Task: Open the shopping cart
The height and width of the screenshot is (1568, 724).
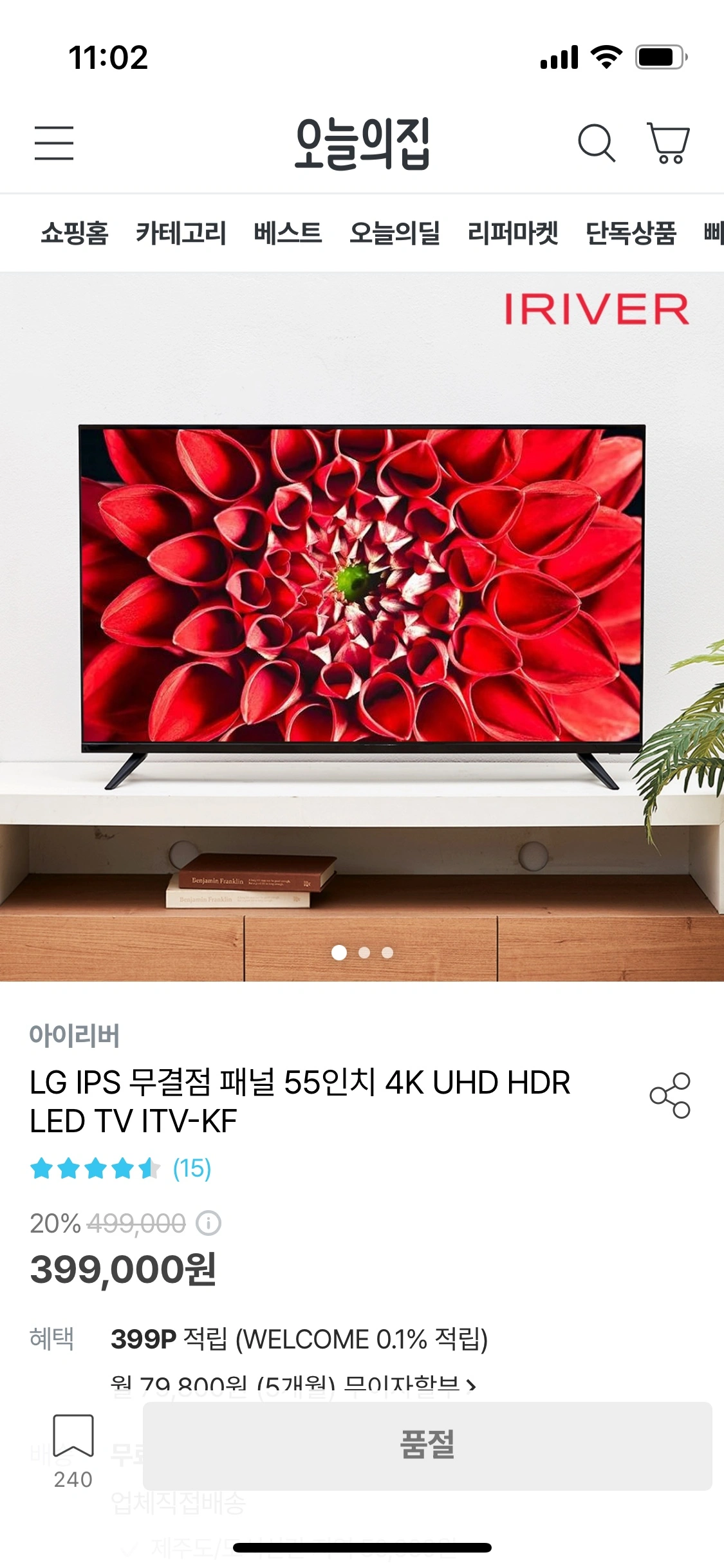Action: [668, 143]
